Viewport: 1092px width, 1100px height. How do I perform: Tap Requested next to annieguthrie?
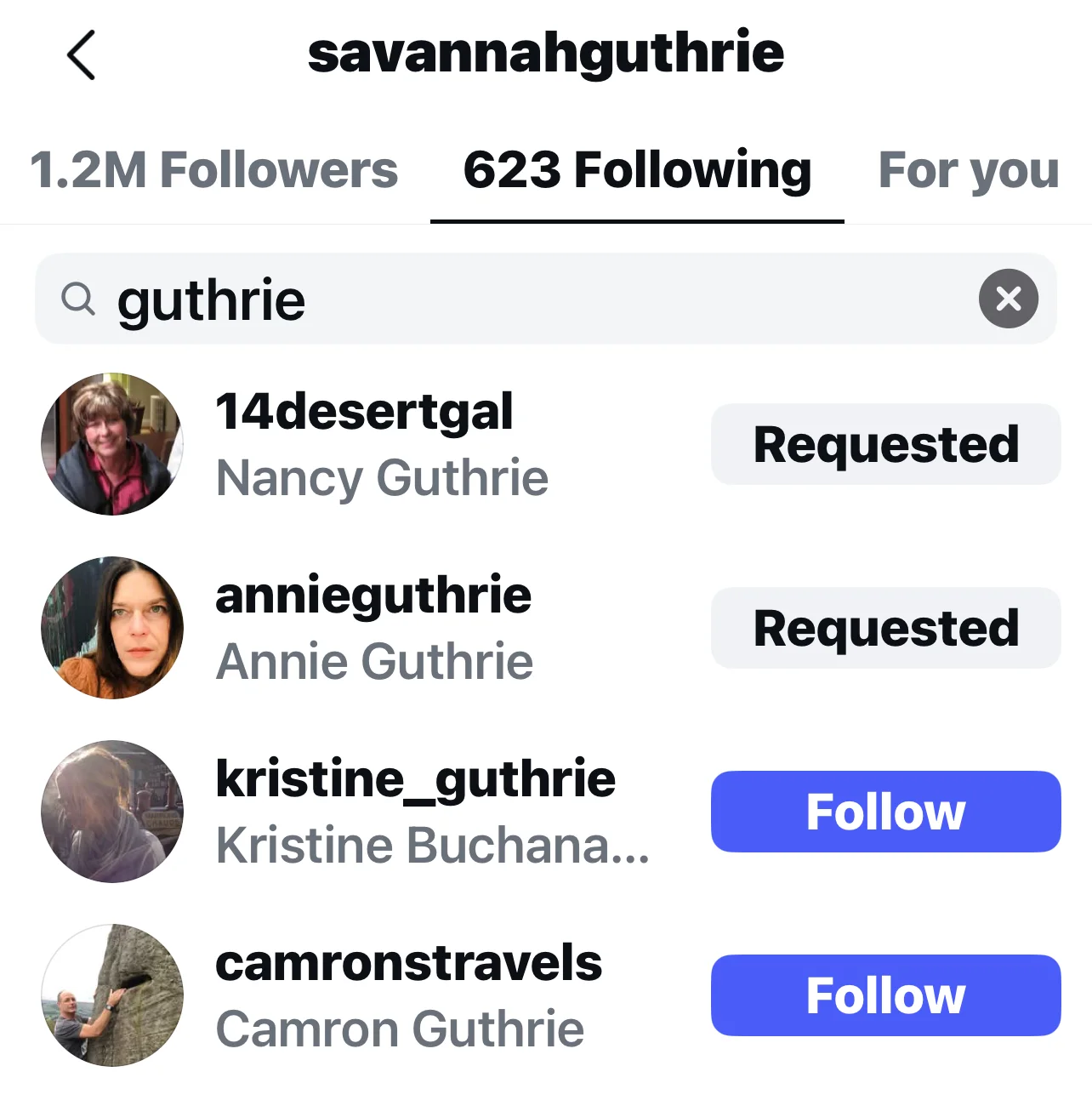pyautogui.click(x=885, y=628)
